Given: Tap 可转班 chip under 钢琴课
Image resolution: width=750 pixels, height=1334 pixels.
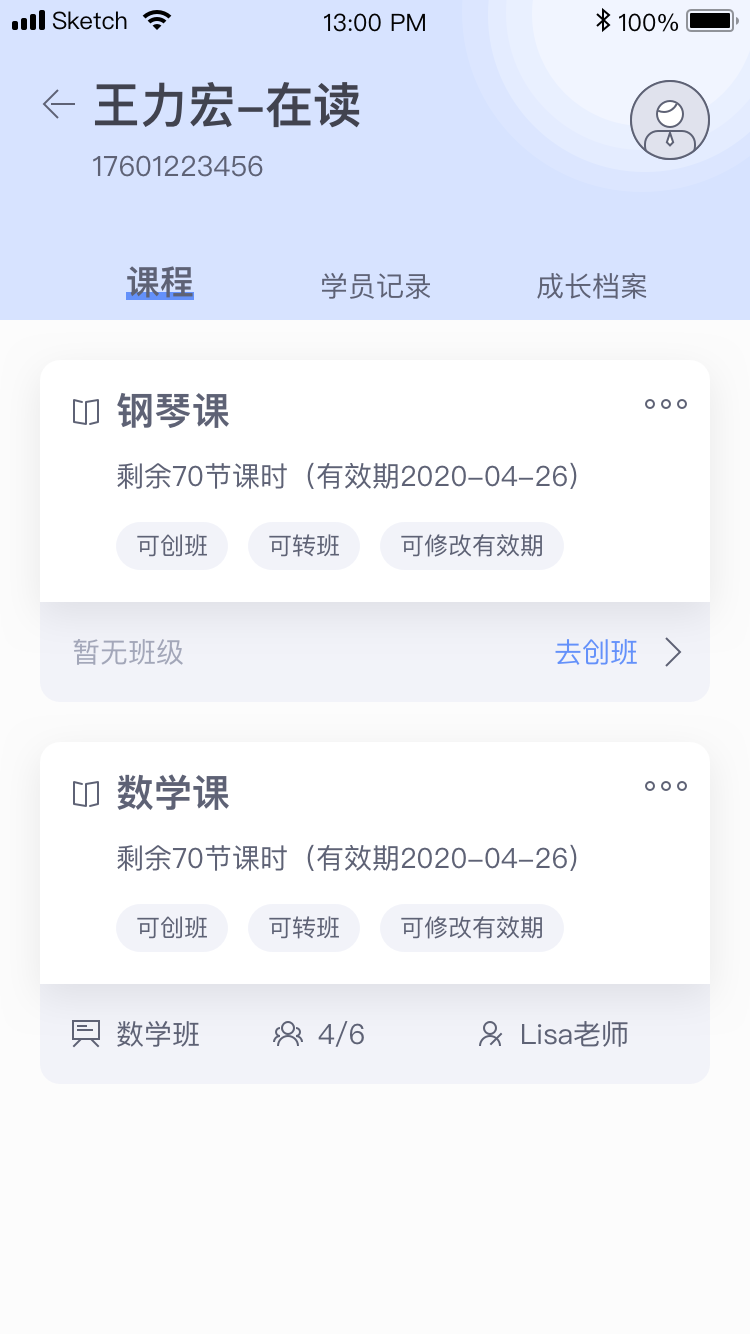Looking at the screenshot, I should click(x=304, y=546).
